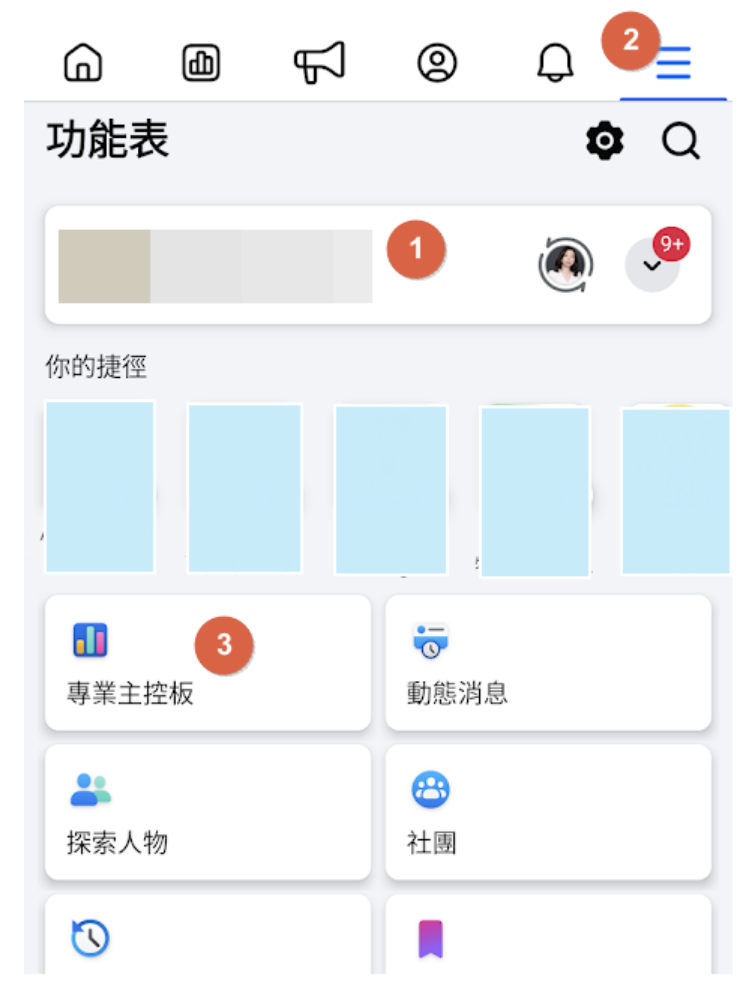Switch to the profile tab
The height and width of the screenshot is (989, 738).
pyautogui.click(x=436, y=64)
